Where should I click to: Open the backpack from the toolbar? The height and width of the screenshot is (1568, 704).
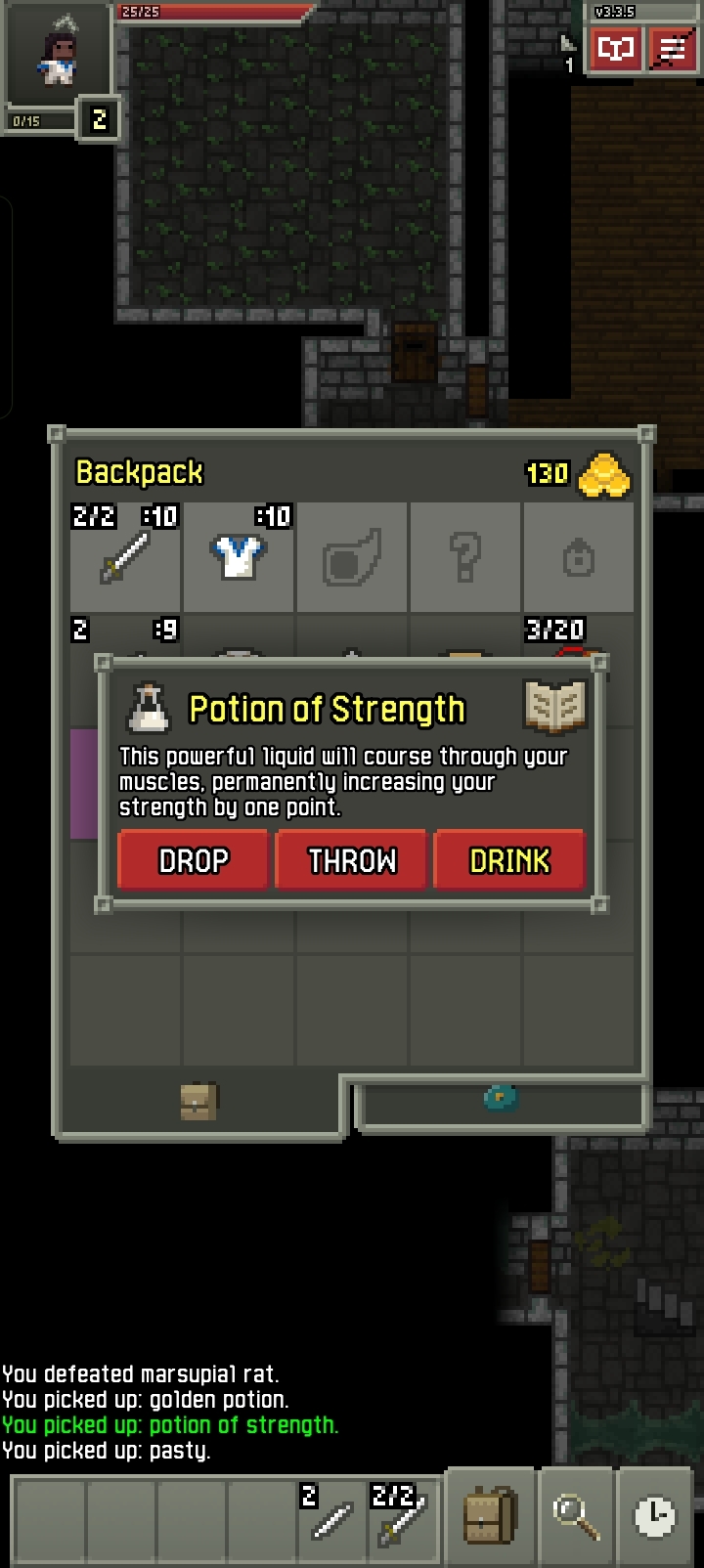coord(491,1517)
